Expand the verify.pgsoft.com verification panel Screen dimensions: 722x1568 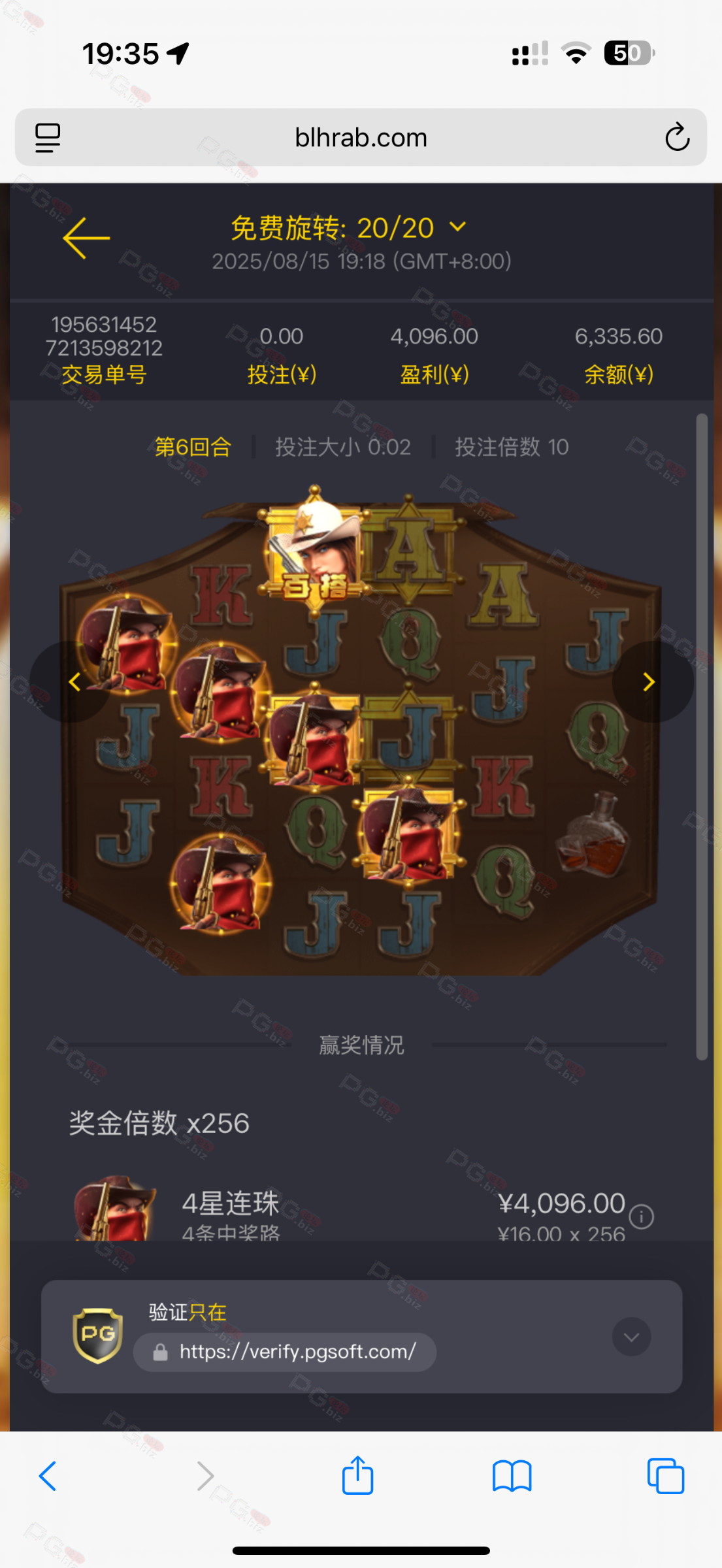click(x=631, y=1337)
